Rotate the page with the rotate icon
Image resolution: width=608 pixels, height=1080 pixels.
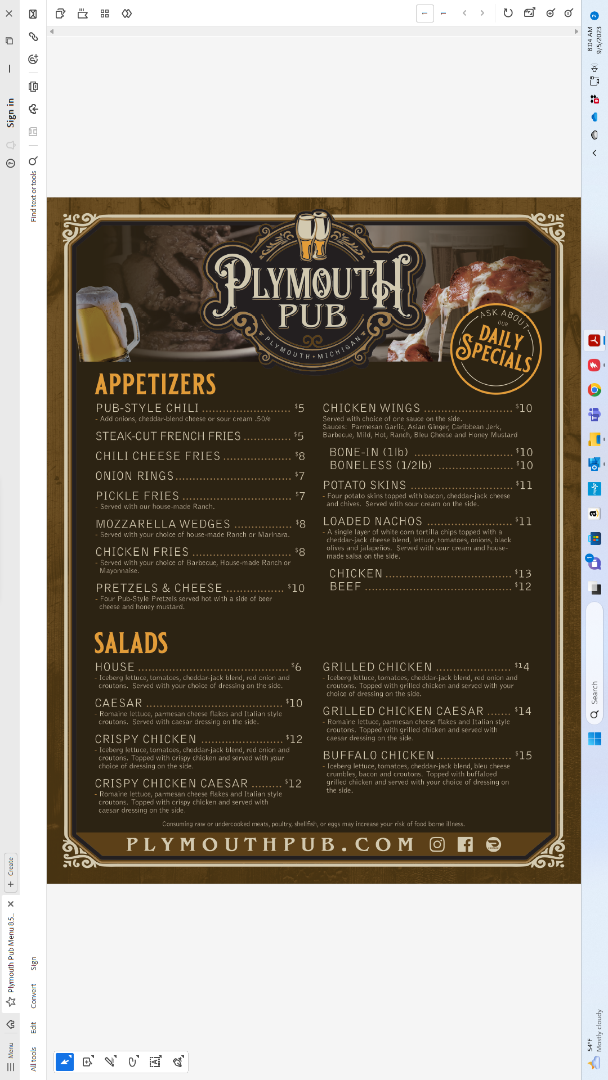(508, 13)
